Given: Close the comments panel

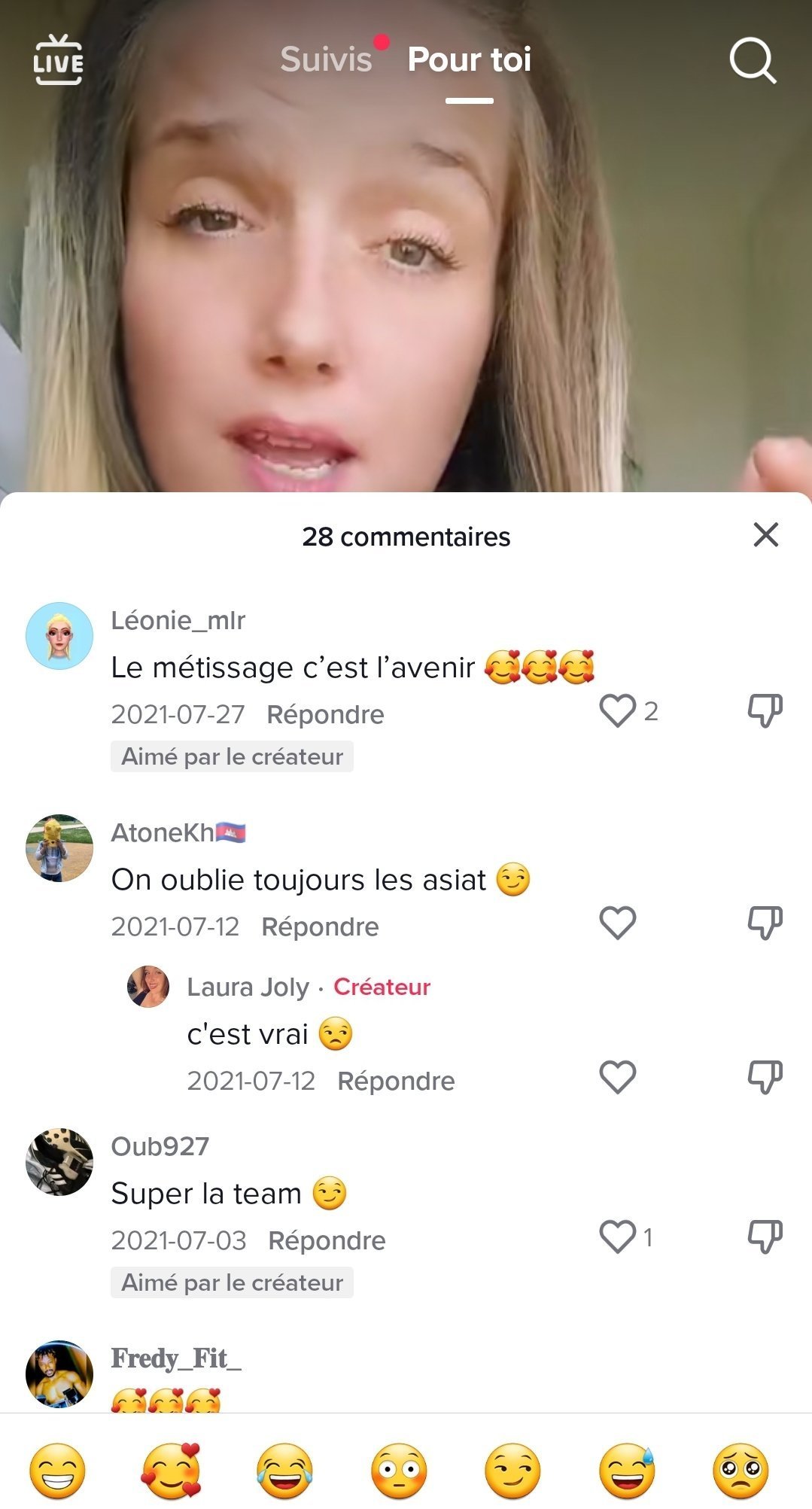Looking at the screenshot, I should tap(765, 535).
